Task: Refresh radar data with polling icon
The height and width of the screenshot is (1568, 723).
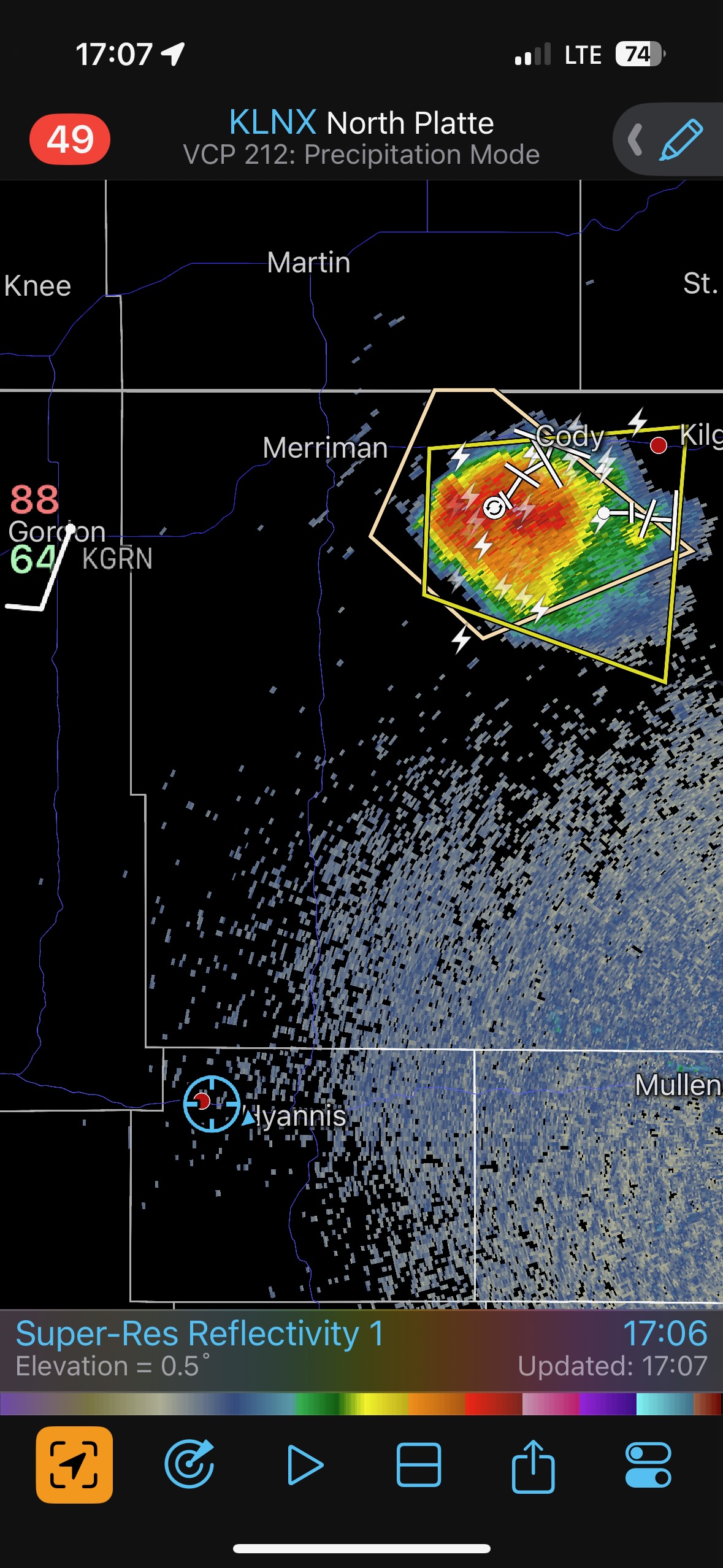Action: pos(189,1464)
